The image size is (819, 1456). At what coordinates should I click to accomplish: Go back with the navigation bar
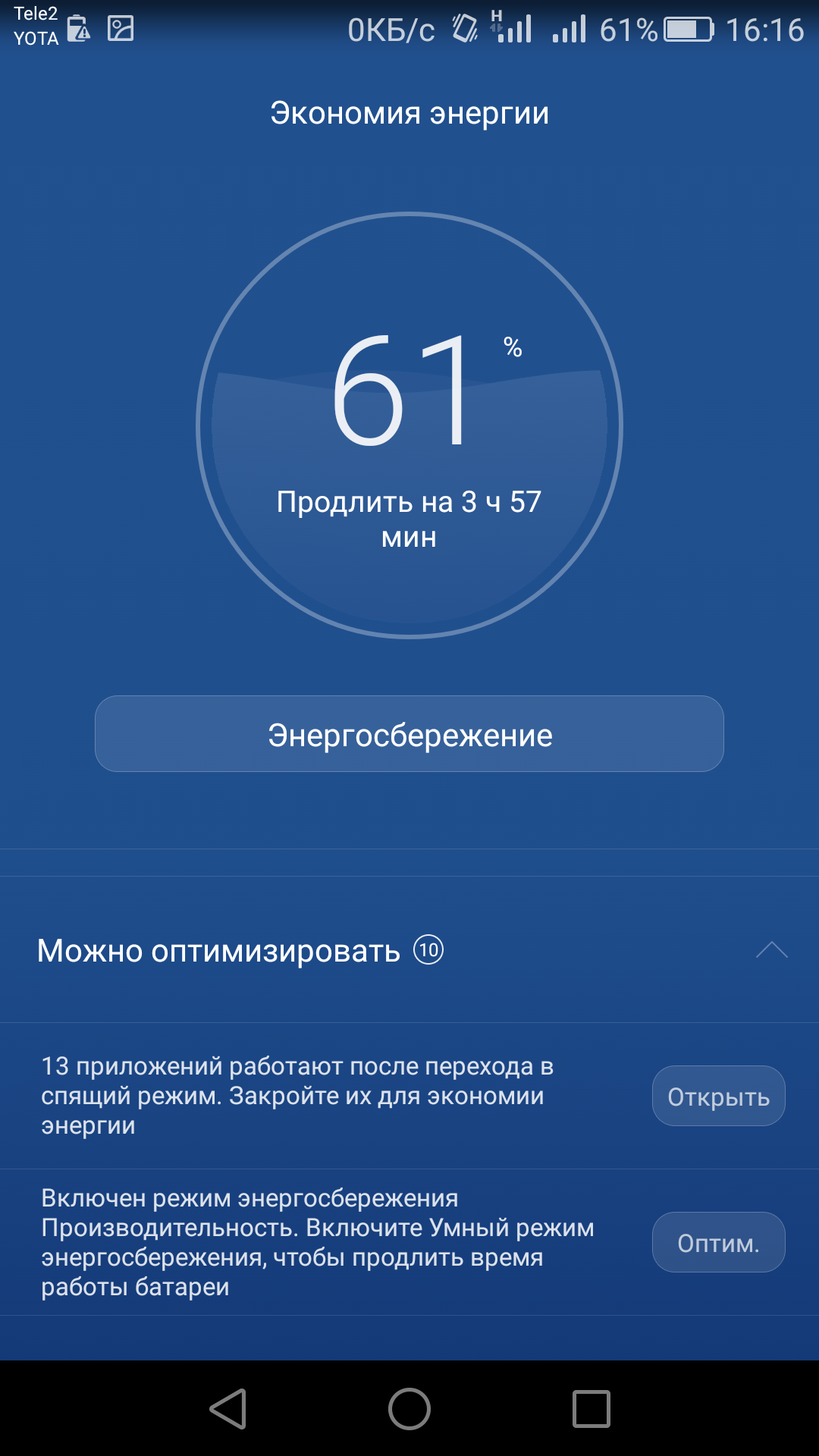pos(227,1409)
